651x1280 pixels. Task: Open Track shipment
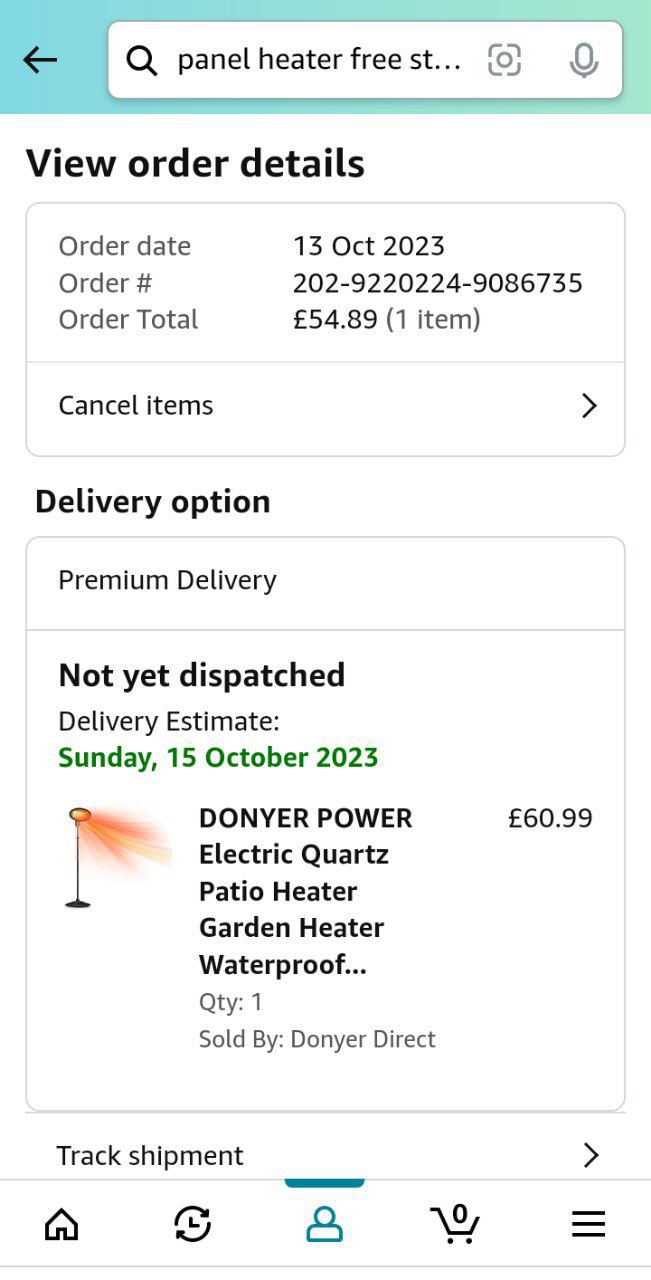coord(325,1155)
